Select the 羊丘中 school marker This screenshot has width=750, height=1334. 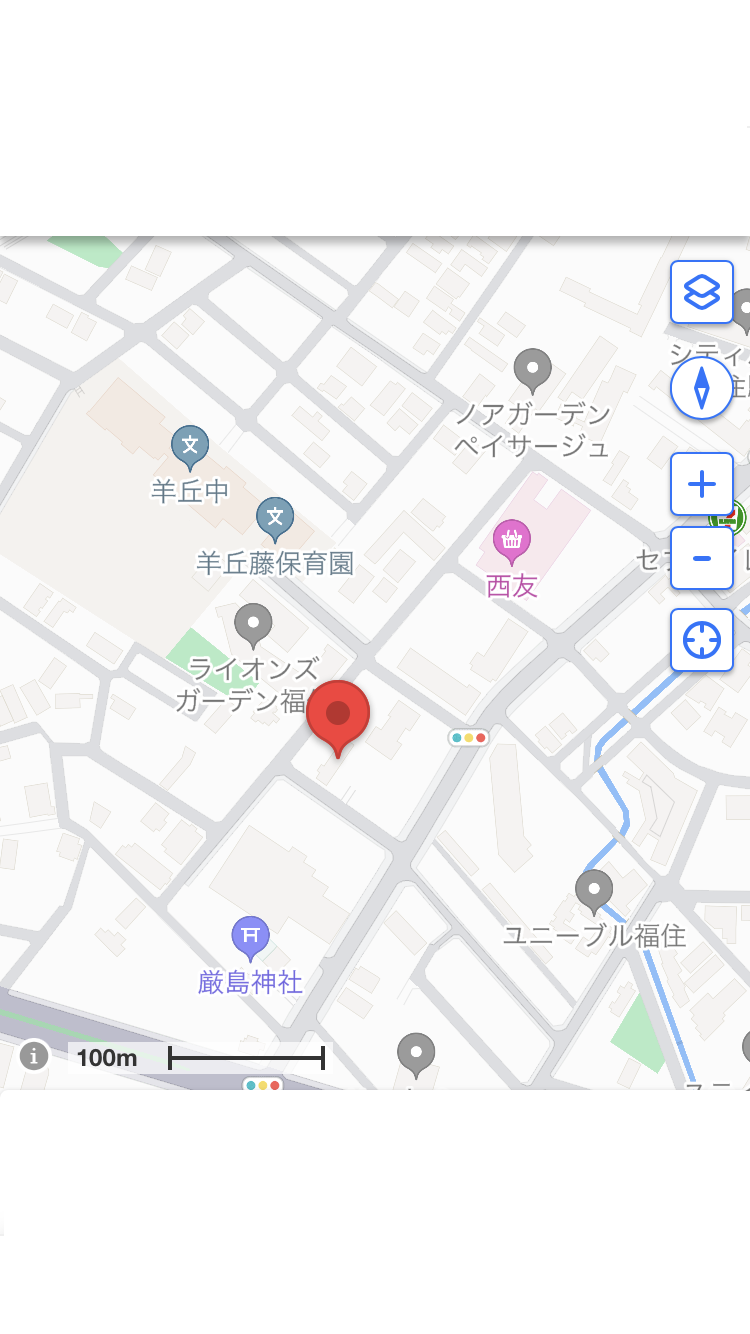(x=190, y=446)
